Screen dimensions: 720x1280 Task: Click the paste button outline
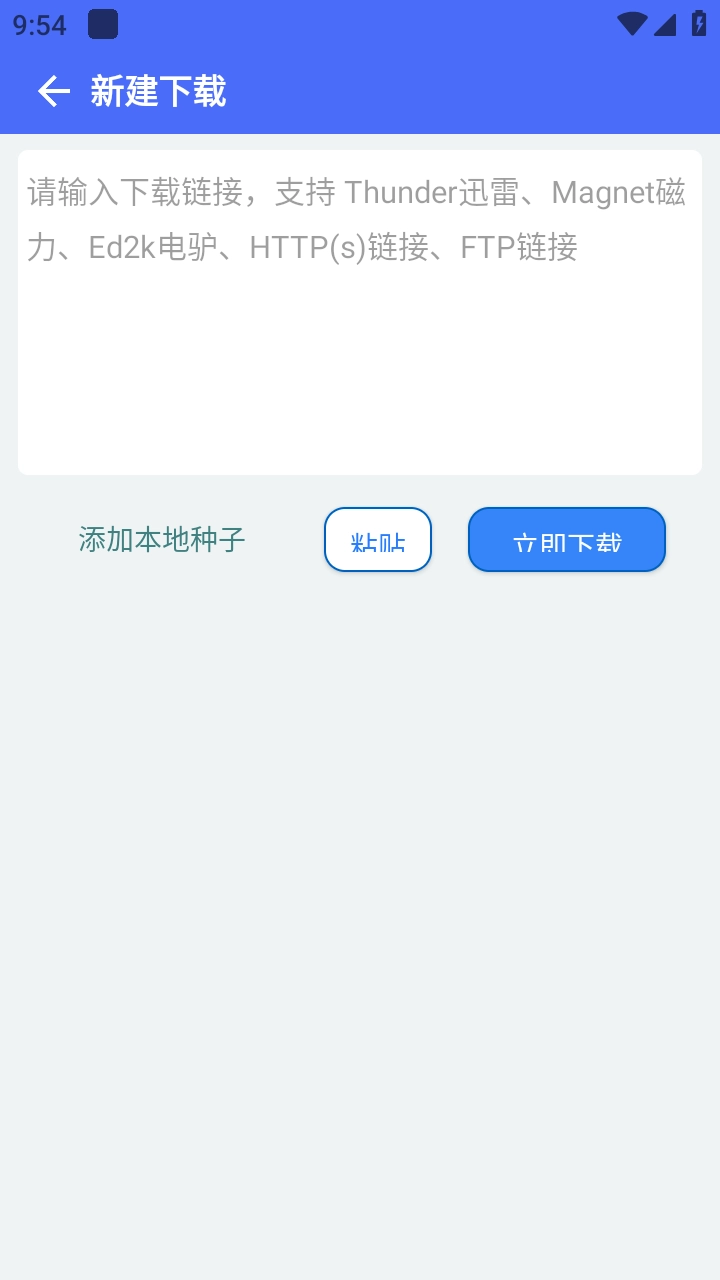(x=377, y=539)
